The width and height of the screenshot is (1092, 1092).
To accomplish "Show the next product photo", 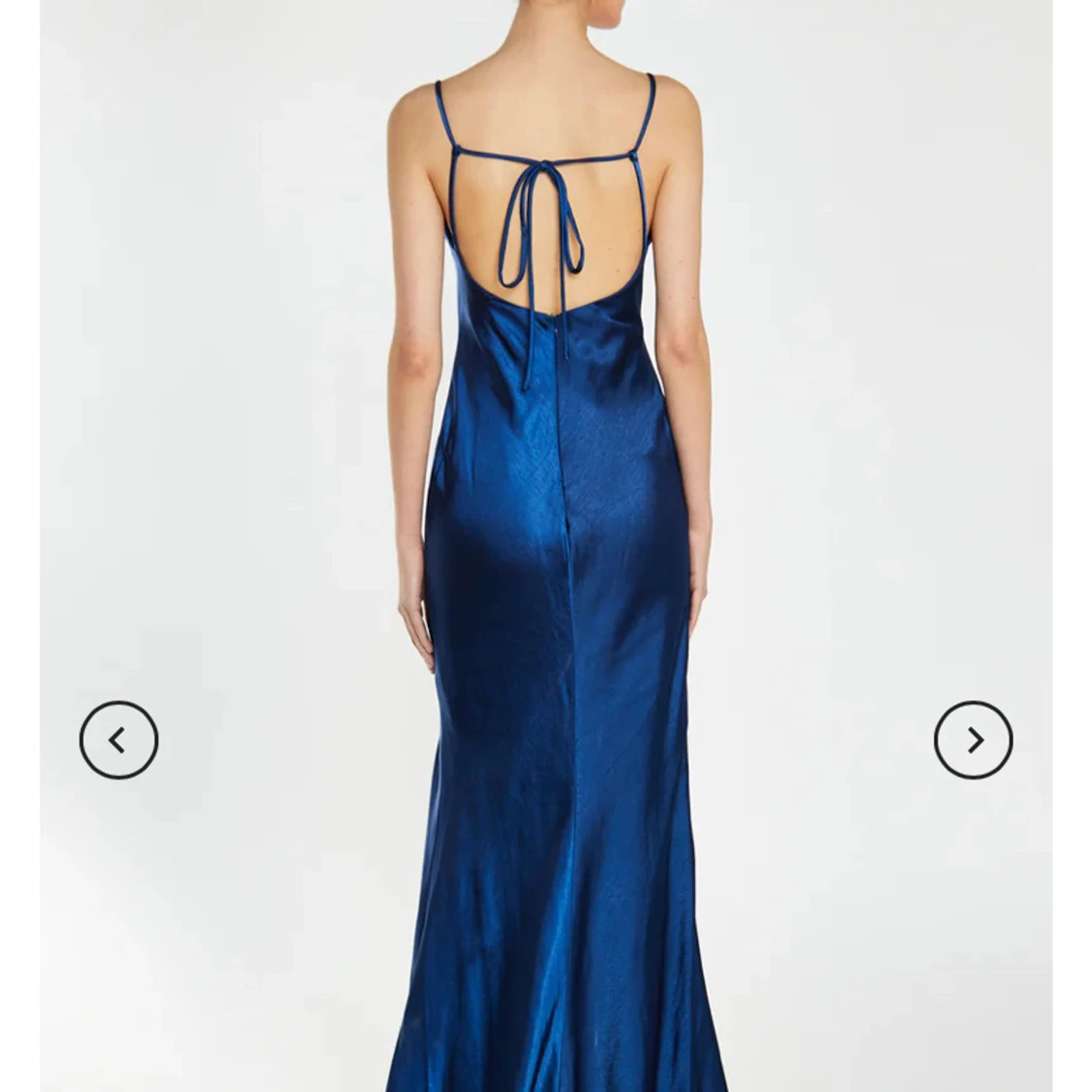I will pyautogui.click(x=973, y=741).
